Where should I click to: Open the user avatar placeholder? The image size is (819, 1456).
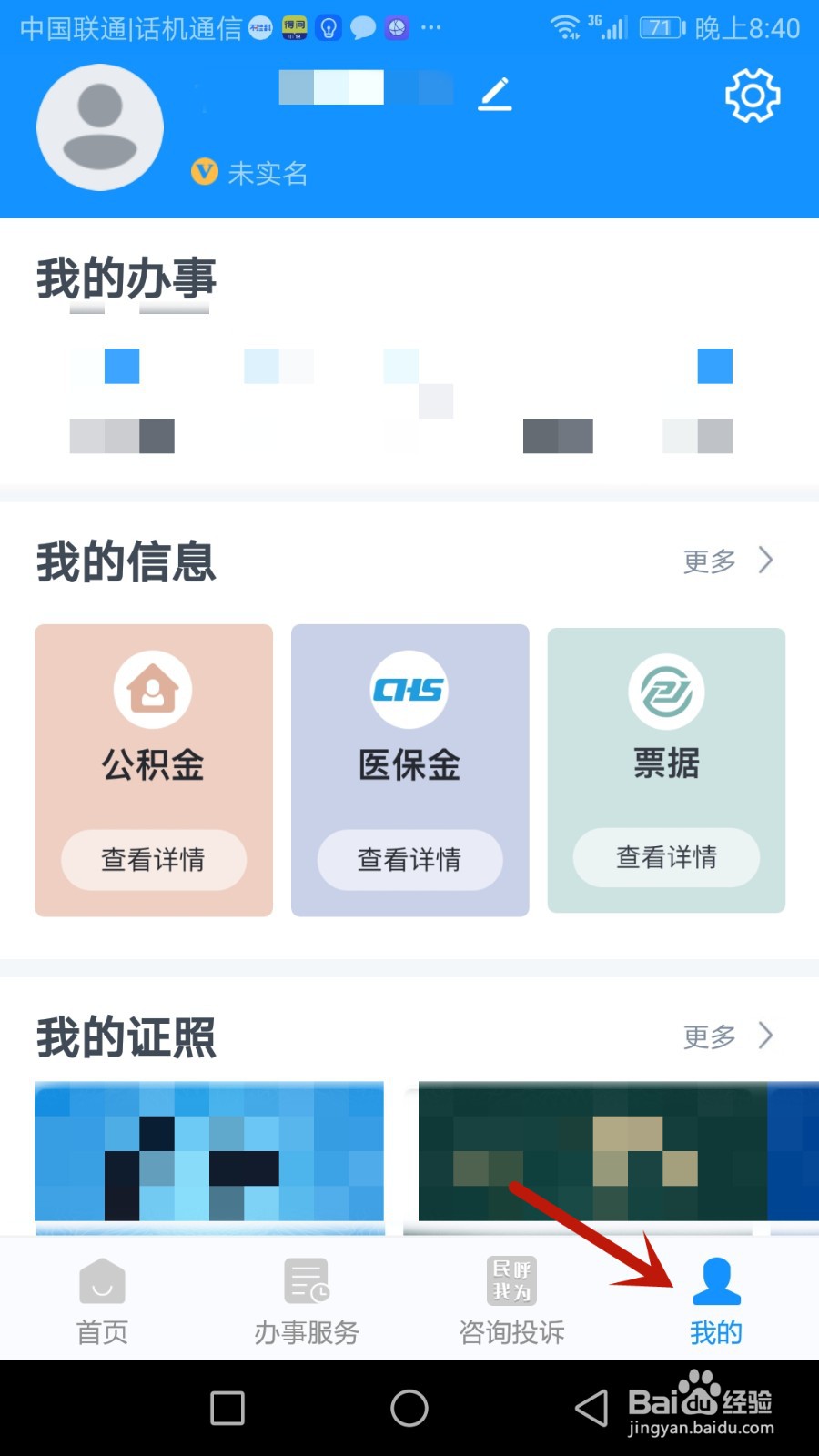point(100,127)
